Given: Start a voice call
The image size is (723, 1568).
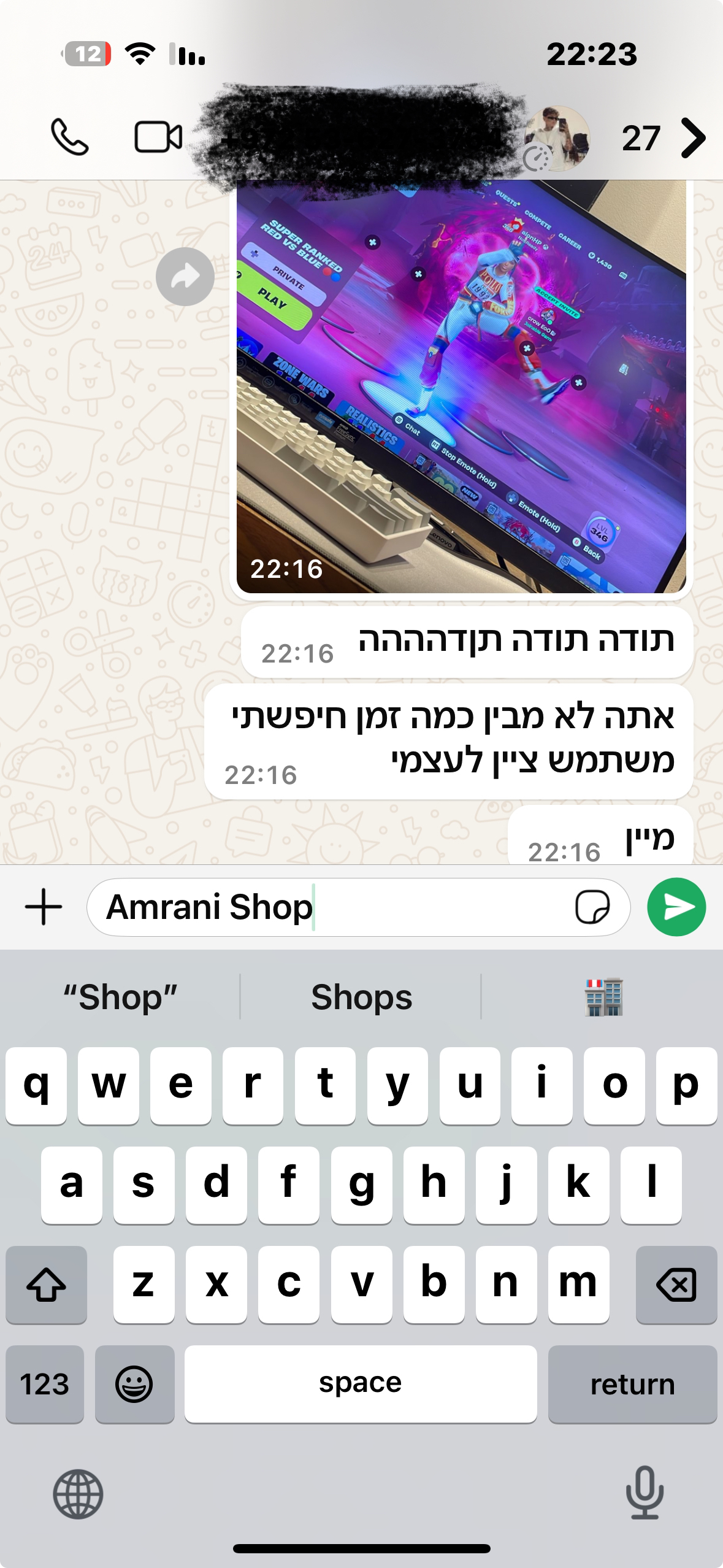Looking at the screenshot, I should click(x=69, y=137).
